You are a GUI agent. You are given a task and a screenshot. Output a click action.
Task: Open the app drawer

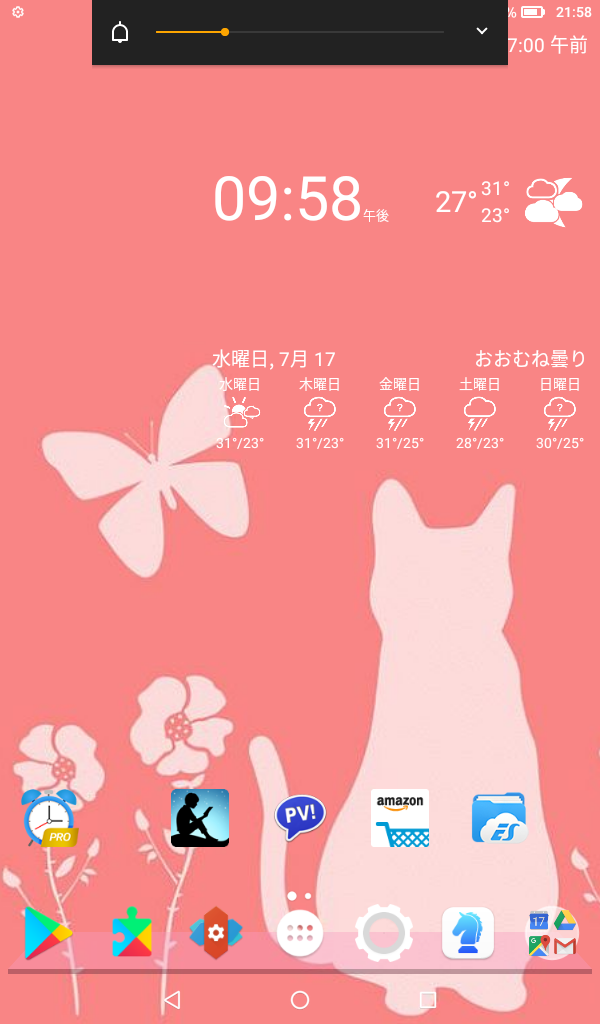[x=300, y=933]
